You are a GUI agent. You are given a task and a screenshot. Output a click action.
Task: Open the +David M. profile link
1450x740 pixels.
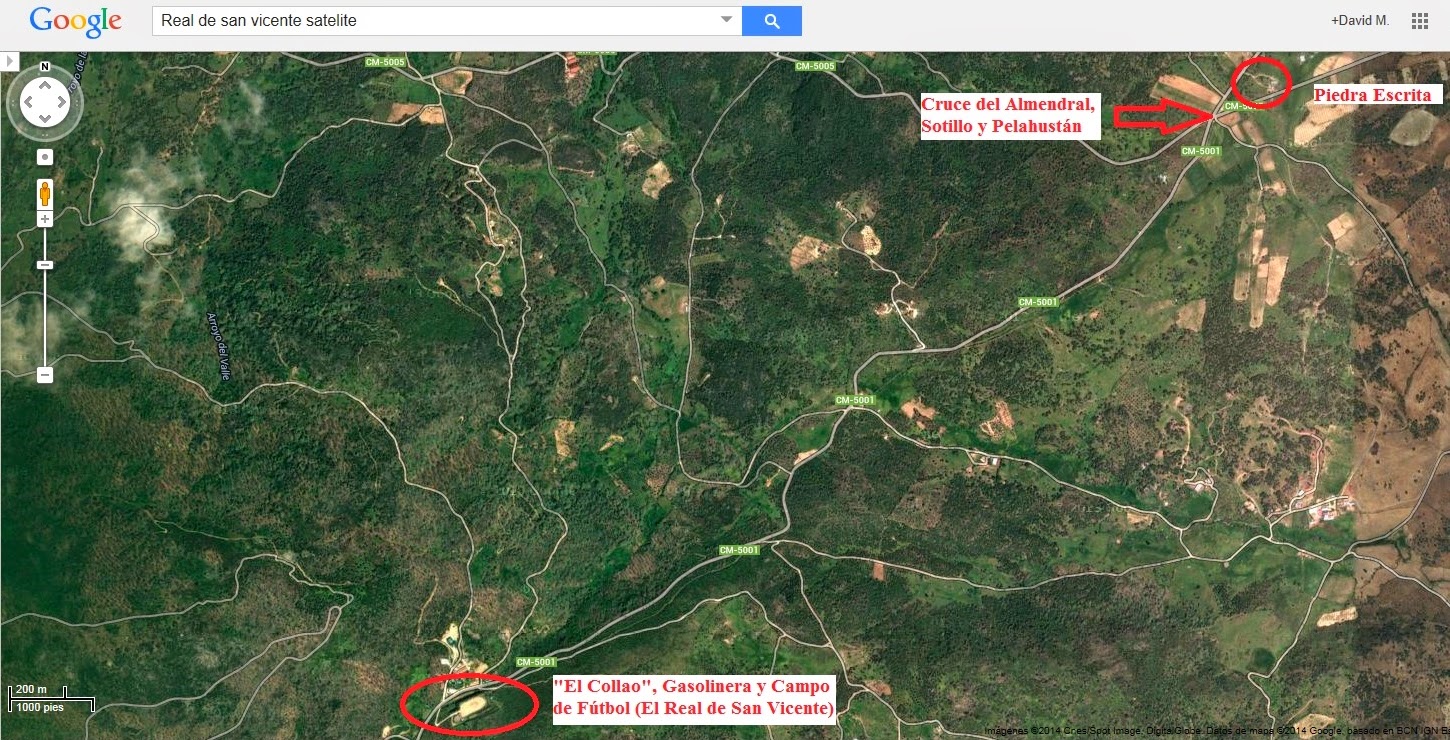point(1359,20)
